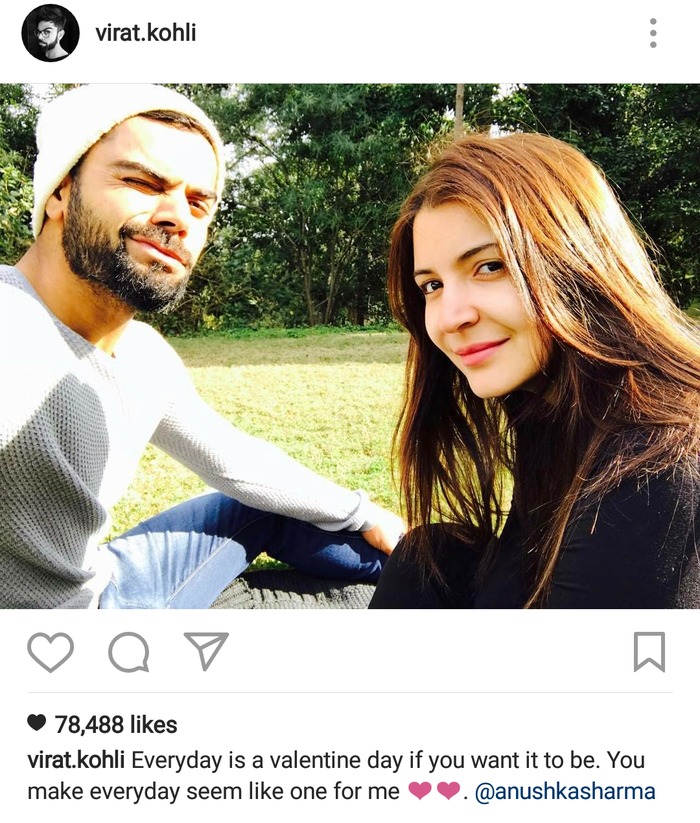Viewport: 700px width, 823px height.
Task: Open the @anushkasharma mention in the caption
Action: tap(565, 791)
